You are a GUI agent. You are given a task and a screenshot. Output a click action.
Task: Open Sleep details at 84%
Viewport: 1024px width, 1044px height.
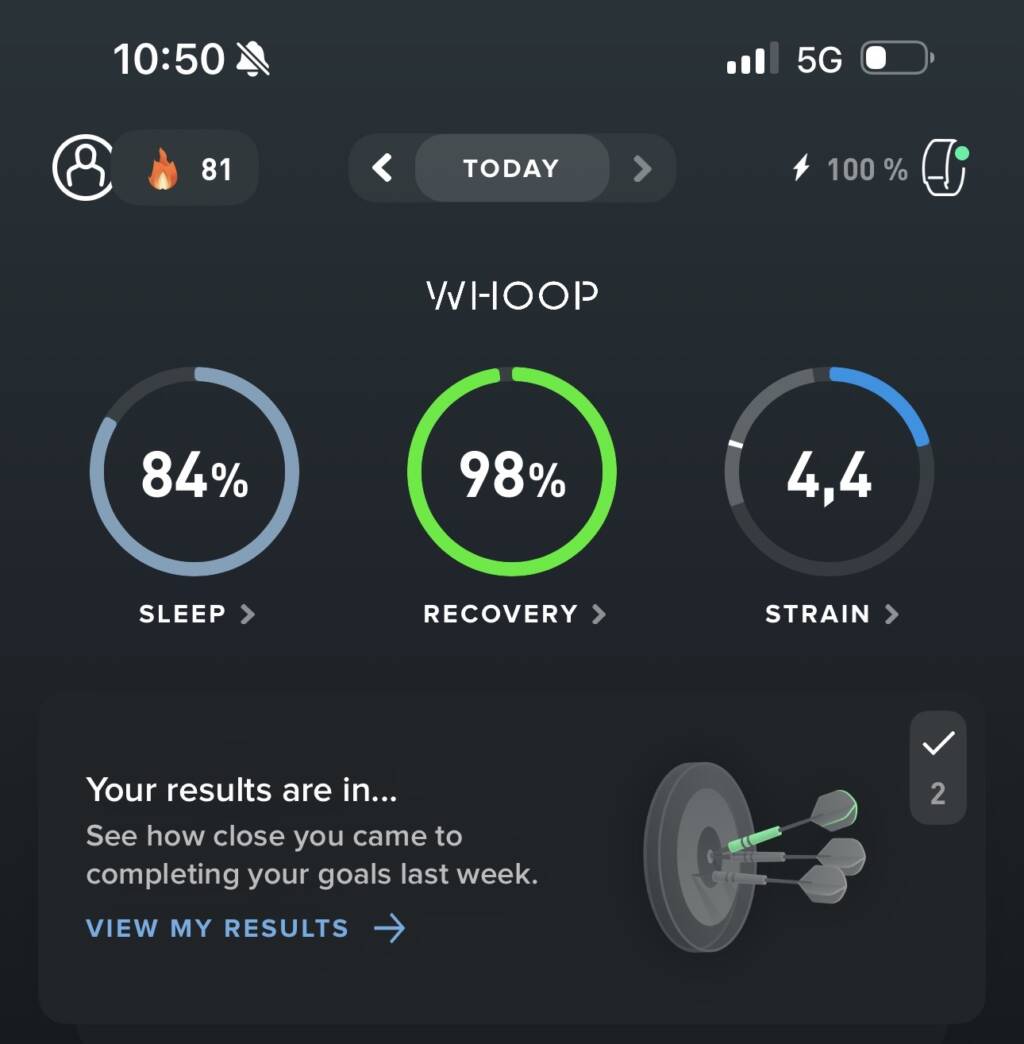(195, 472)
